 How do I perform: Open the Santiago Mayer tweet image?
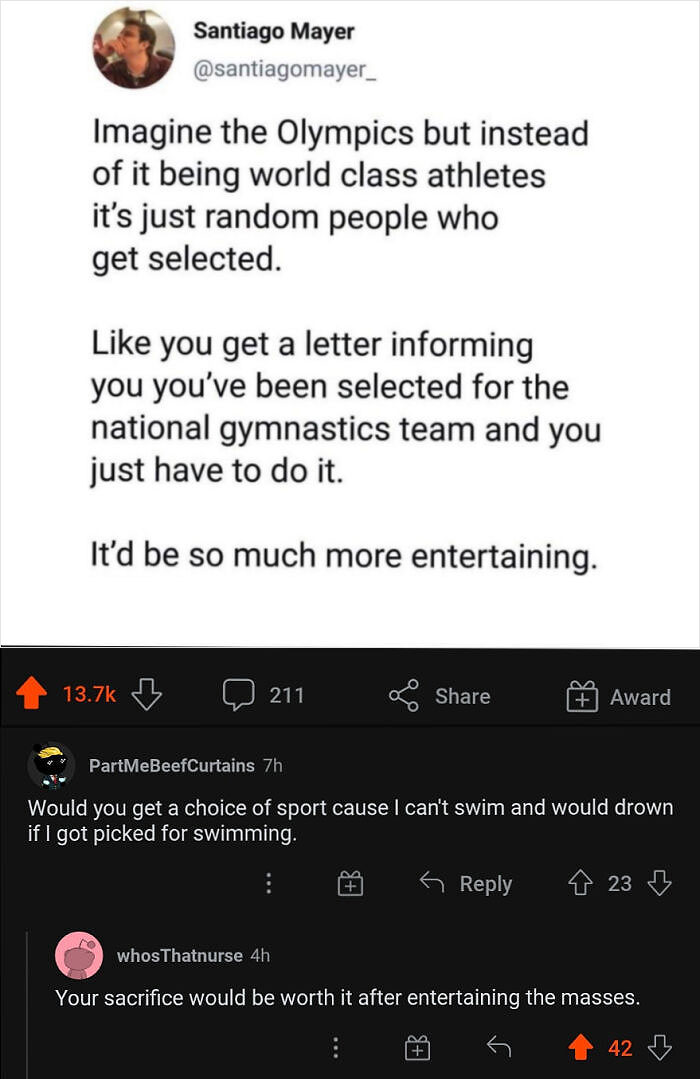[x=350, y=320]
